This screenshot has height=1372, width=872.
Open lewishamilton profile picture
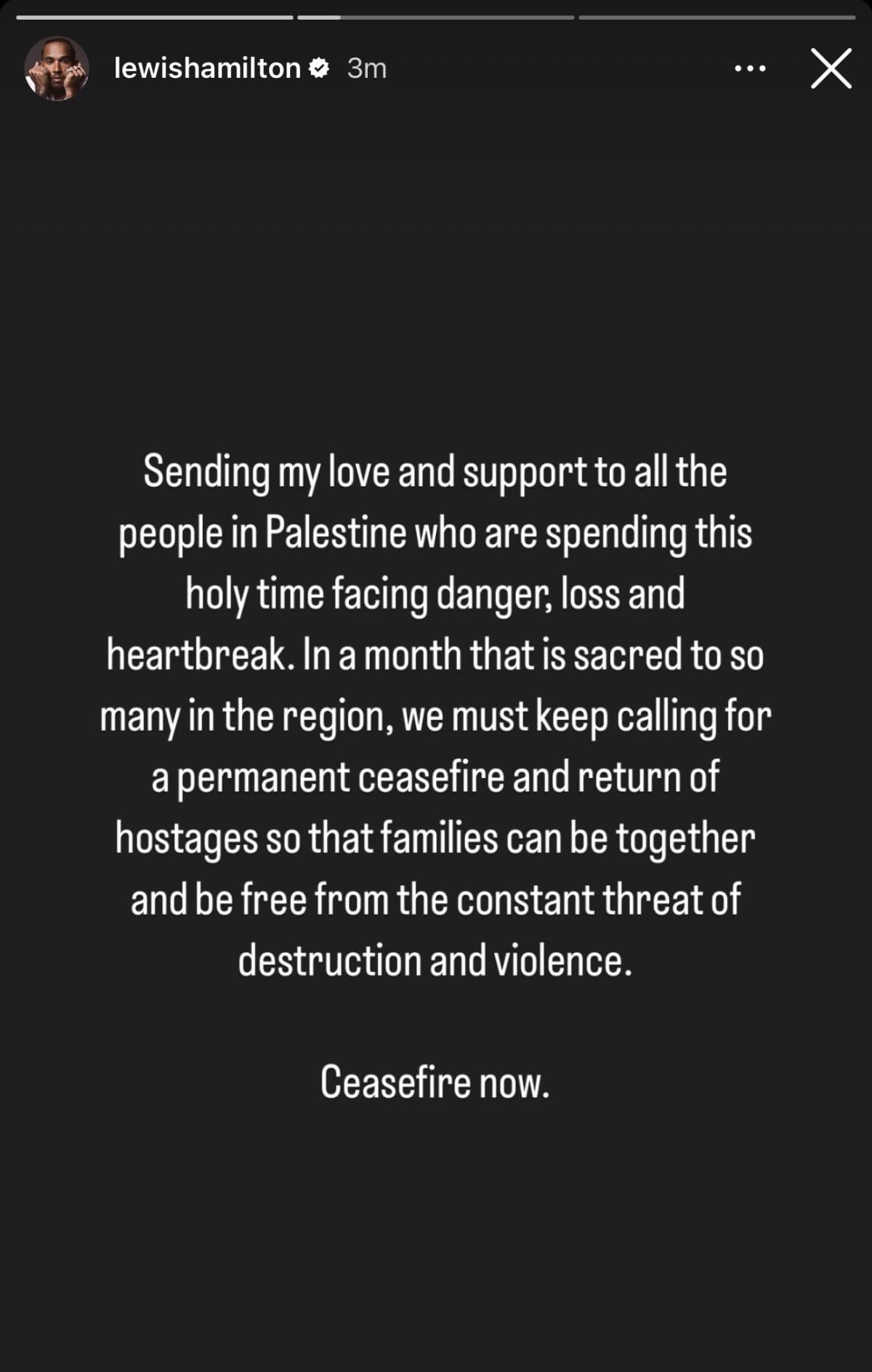57,68
